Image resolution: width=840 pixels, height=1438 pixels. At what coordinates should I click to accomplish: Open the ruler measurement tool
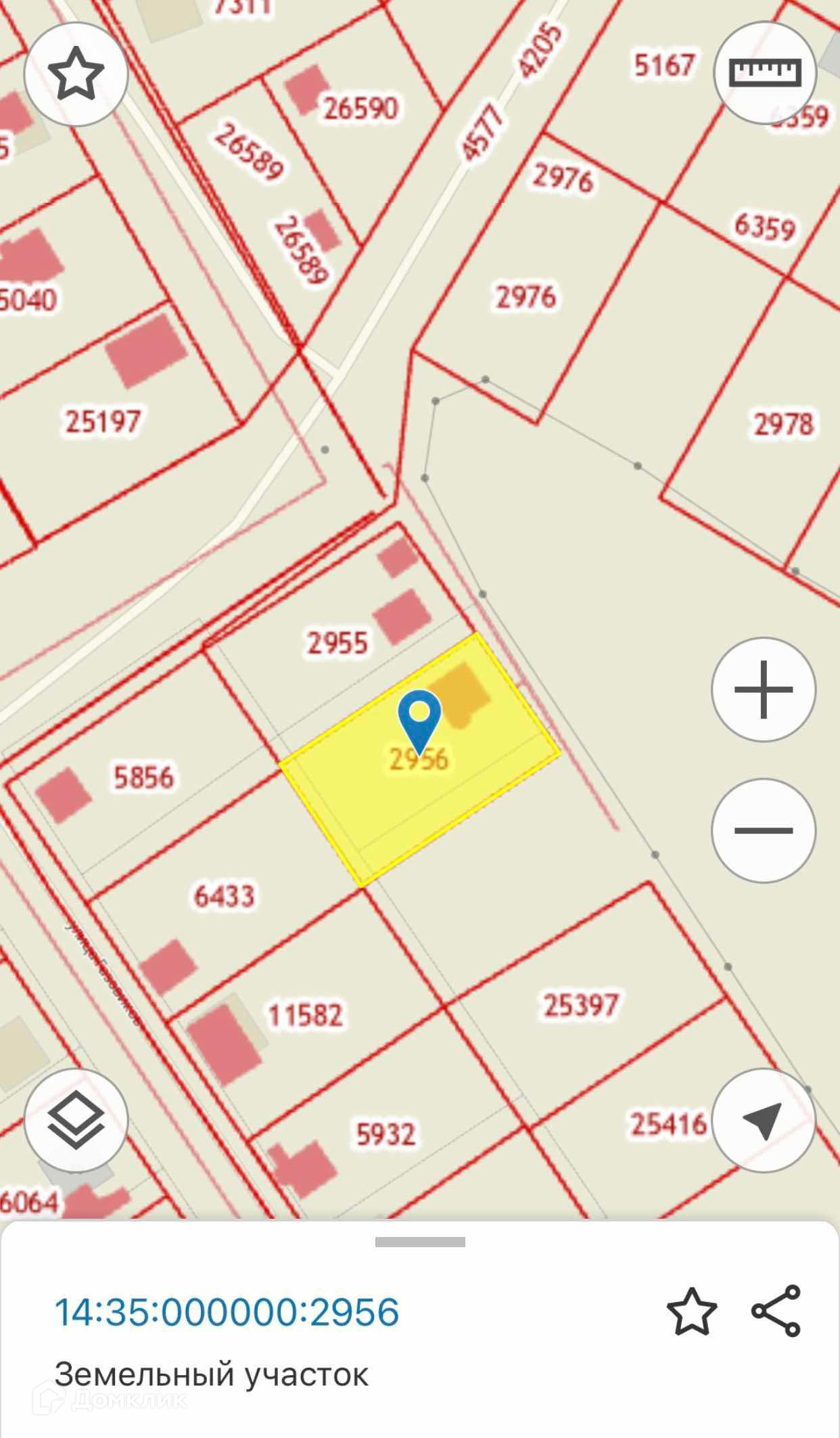click(x=765, y=71)
